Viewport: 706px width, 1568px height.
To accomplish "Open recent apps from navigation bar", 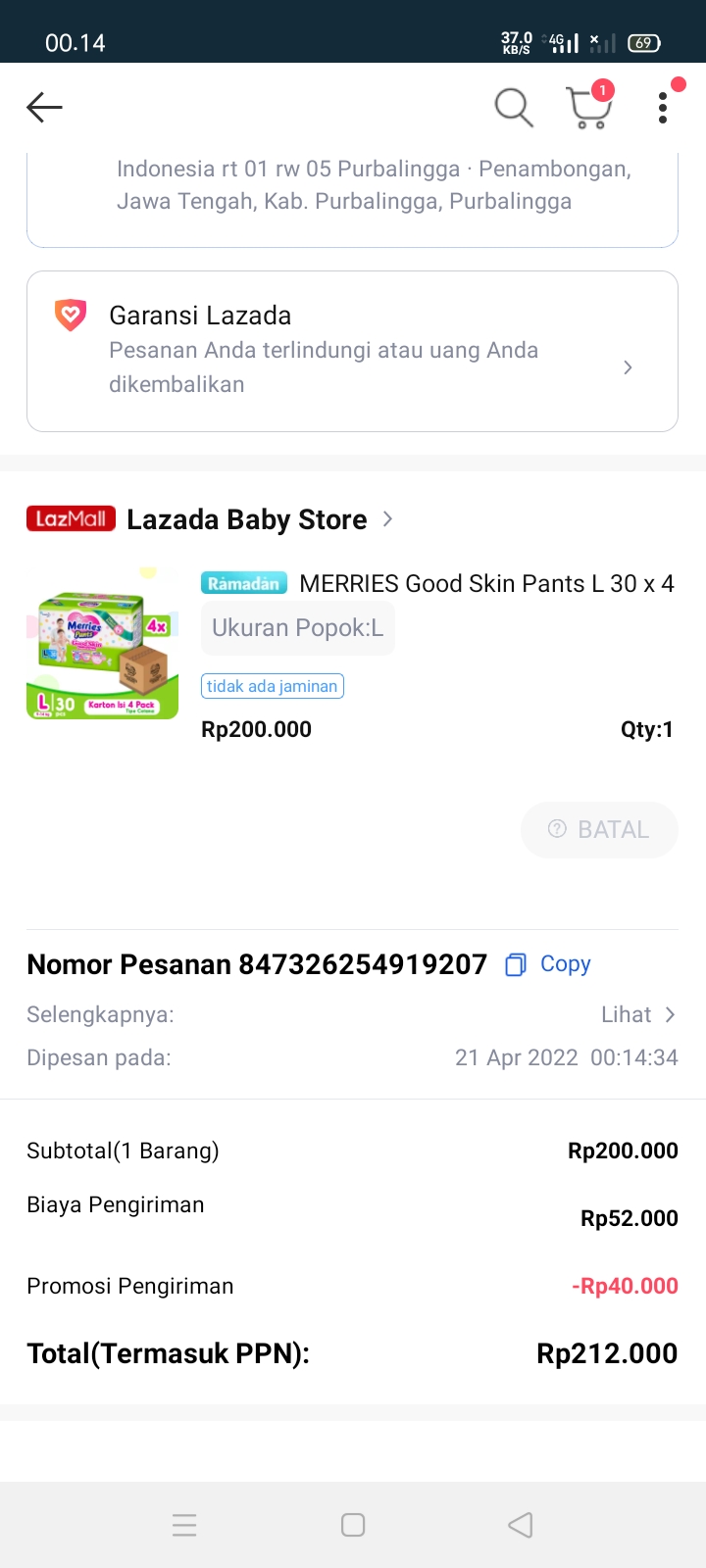I will click(x=184, y=1525).
